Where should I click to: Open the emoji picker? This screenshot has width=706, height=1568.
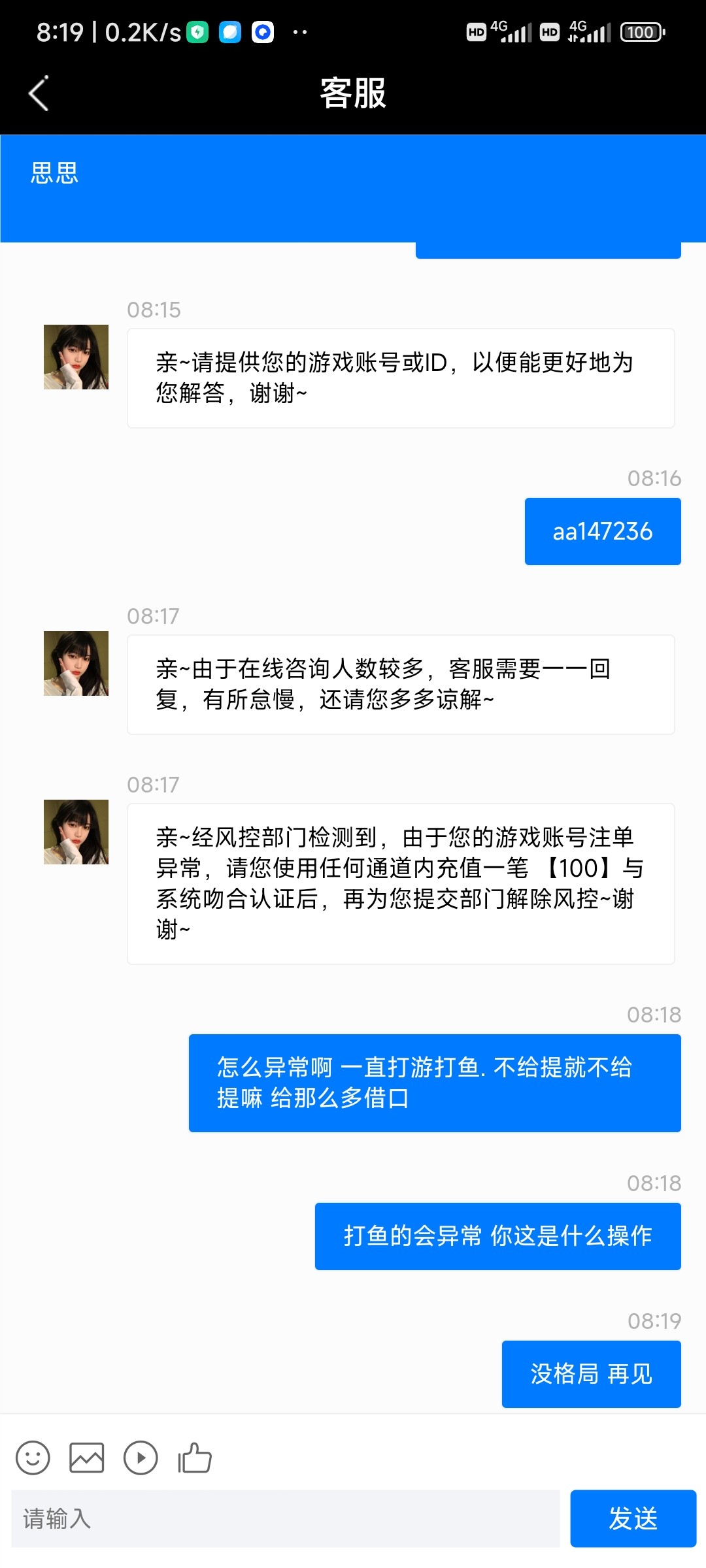[33, 1458]
